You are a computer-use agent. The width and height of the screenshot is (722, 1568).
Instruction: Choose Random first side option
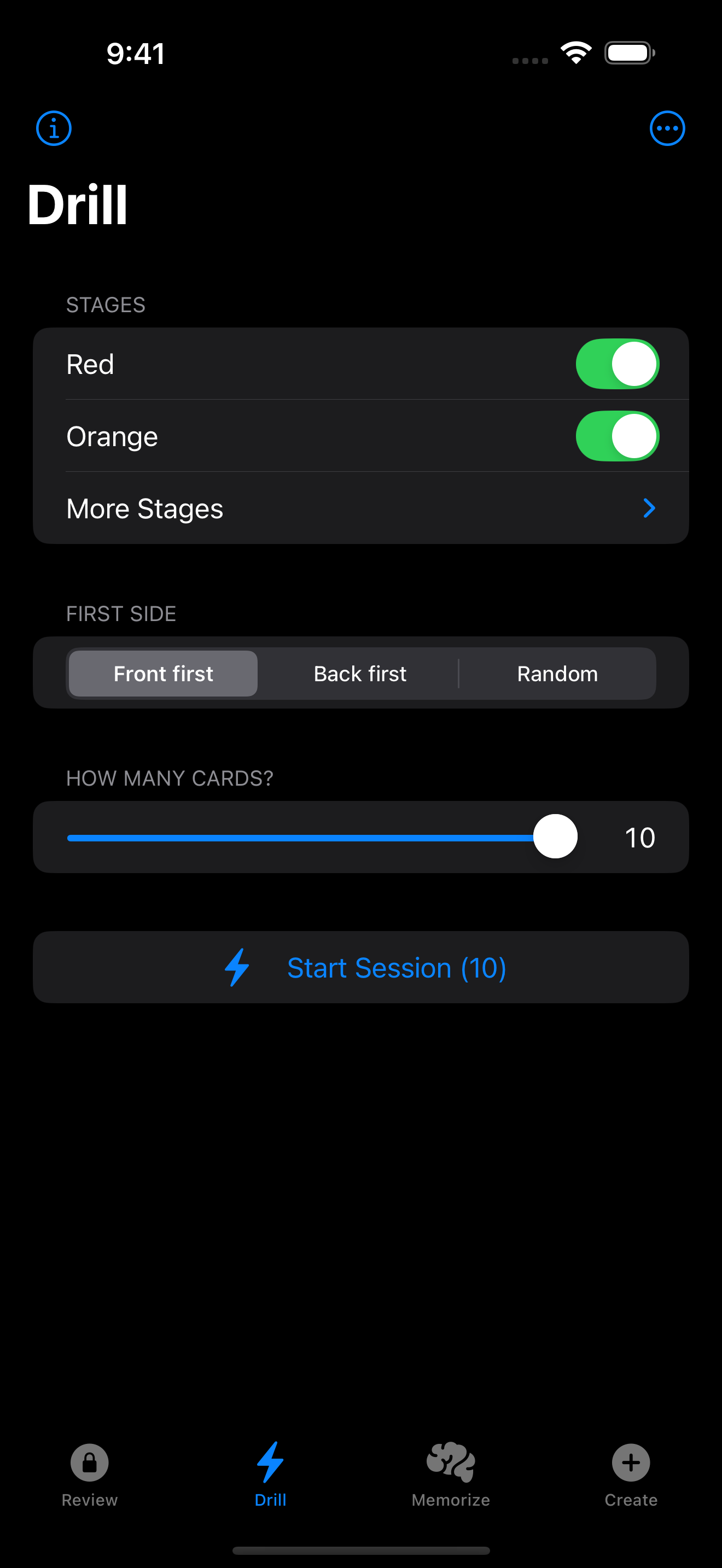click(557, 673)
